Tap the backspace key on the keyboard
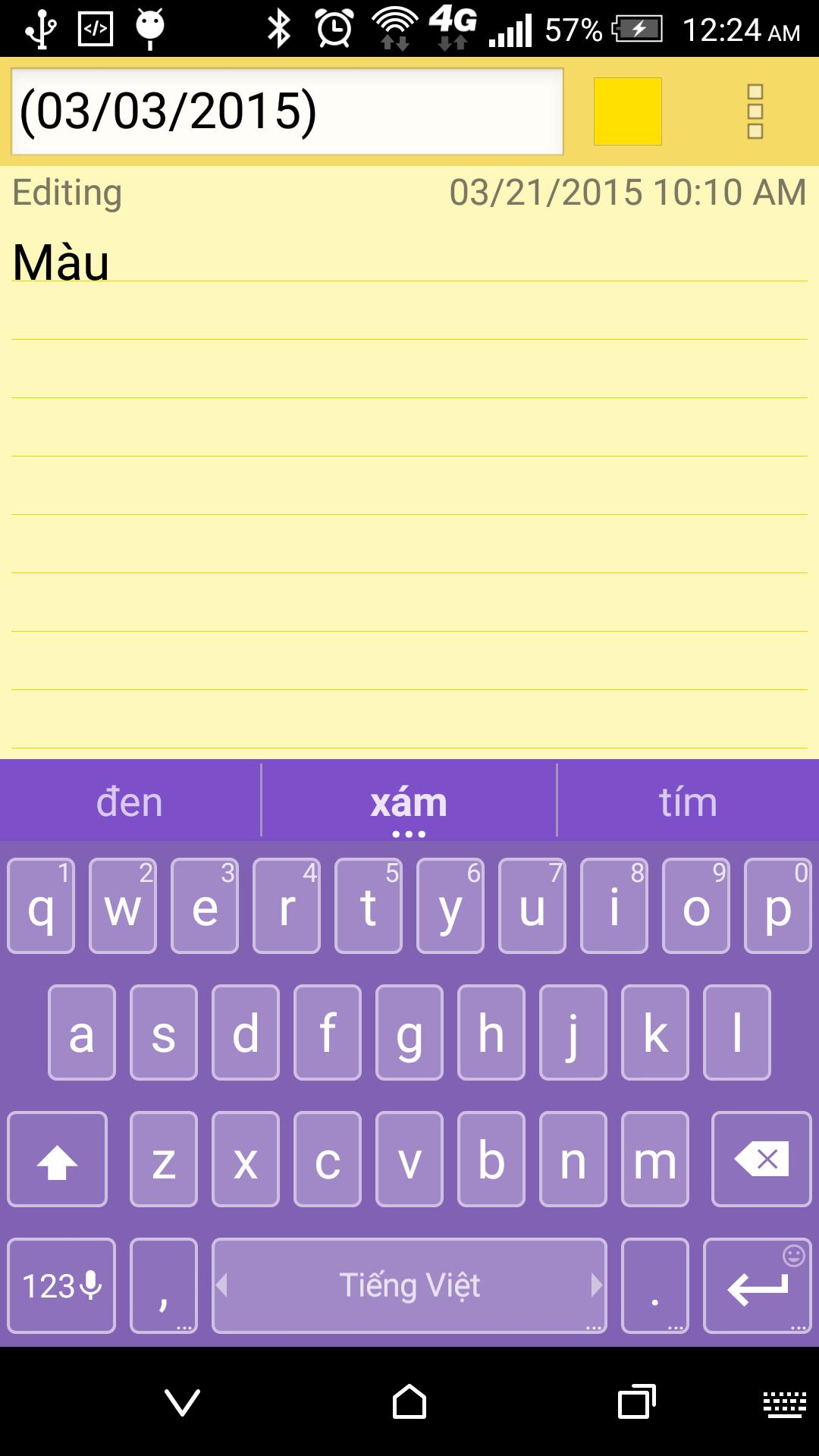 [762, 1159]
